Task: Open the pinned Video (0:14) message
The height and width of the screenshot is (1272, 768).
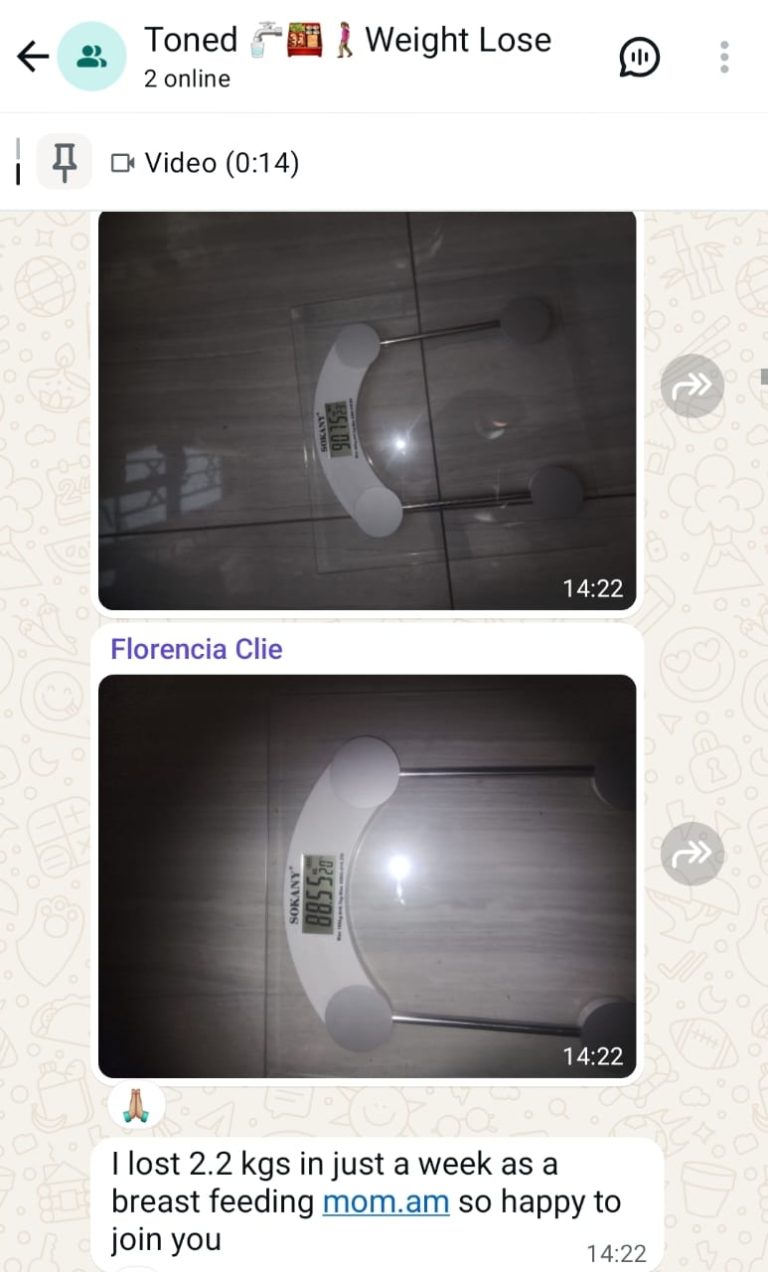Action: (221, 162)
